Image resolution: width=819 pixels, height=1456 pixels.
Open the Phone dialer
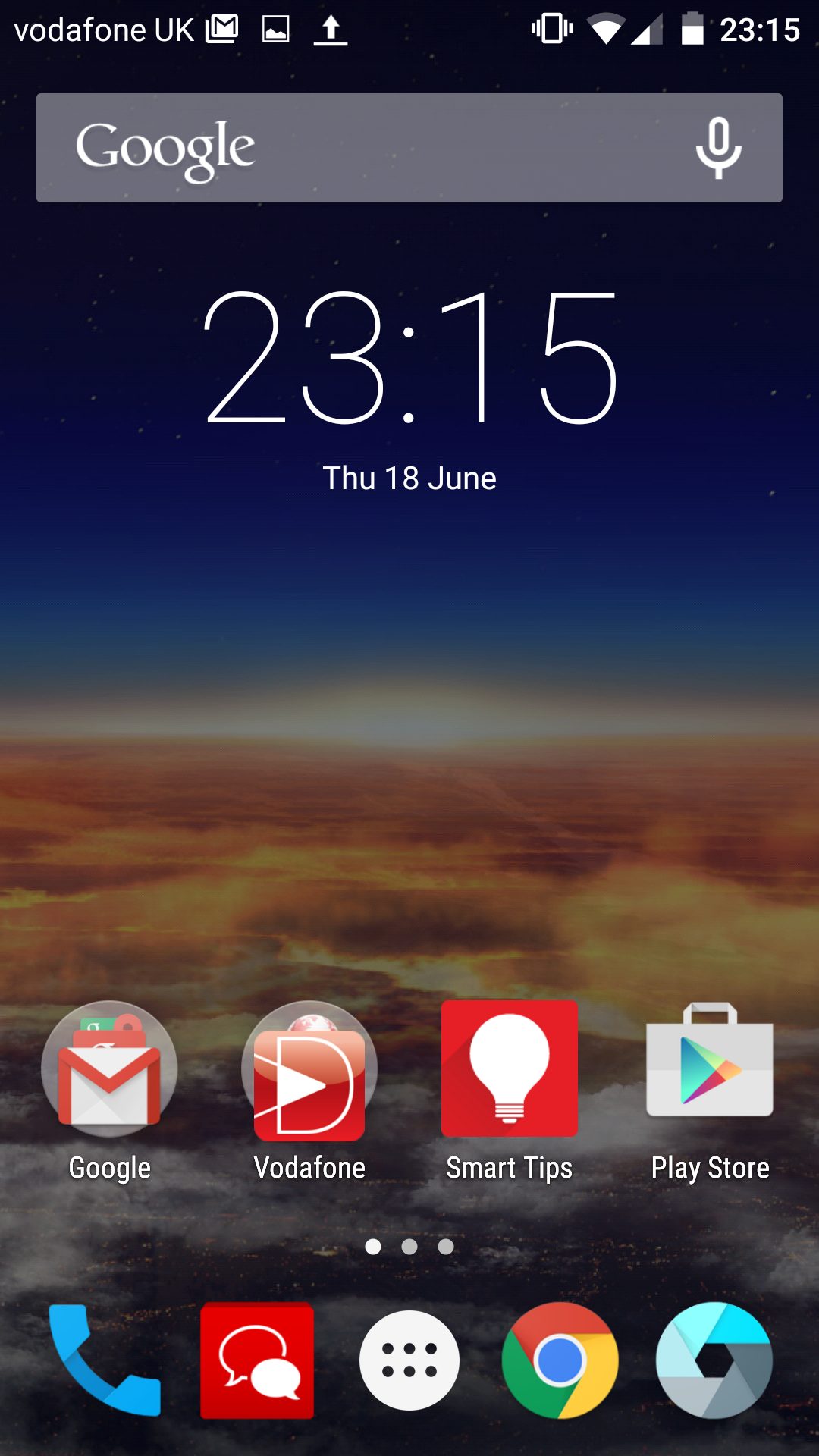(104, 1360)
